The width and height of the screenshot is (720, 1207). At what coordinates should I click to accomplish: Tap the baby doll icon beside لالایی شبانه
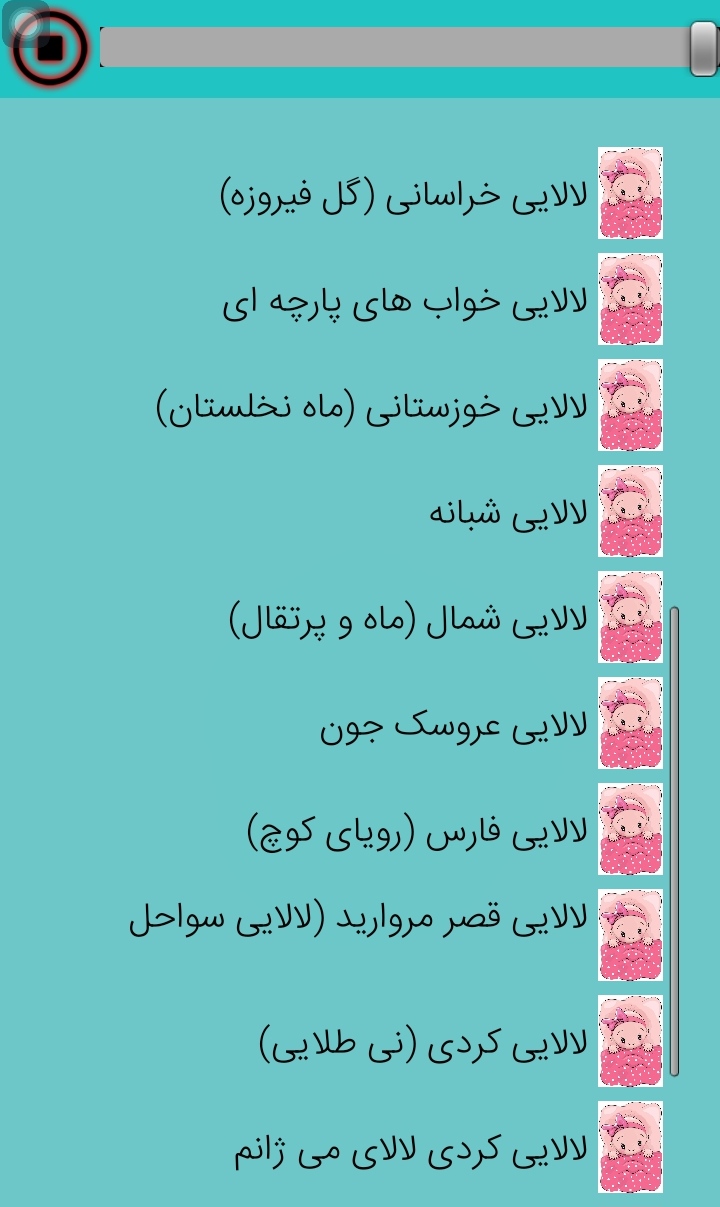[630, 511]
